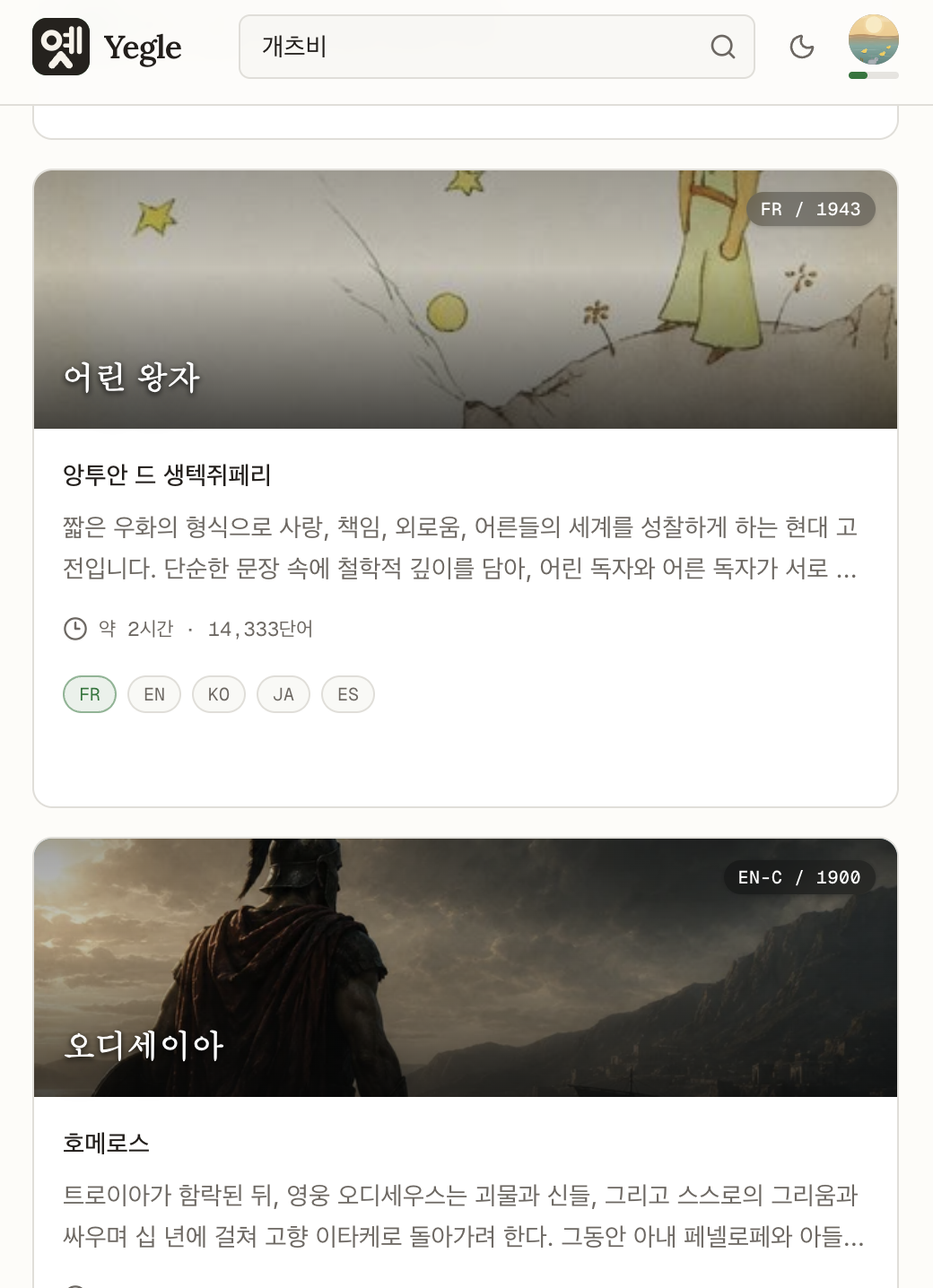Viewport: 933px width, 1288px height.
Task: Tap the magnifier search icon
Action: pyautogui.click(x=723, y=47)
